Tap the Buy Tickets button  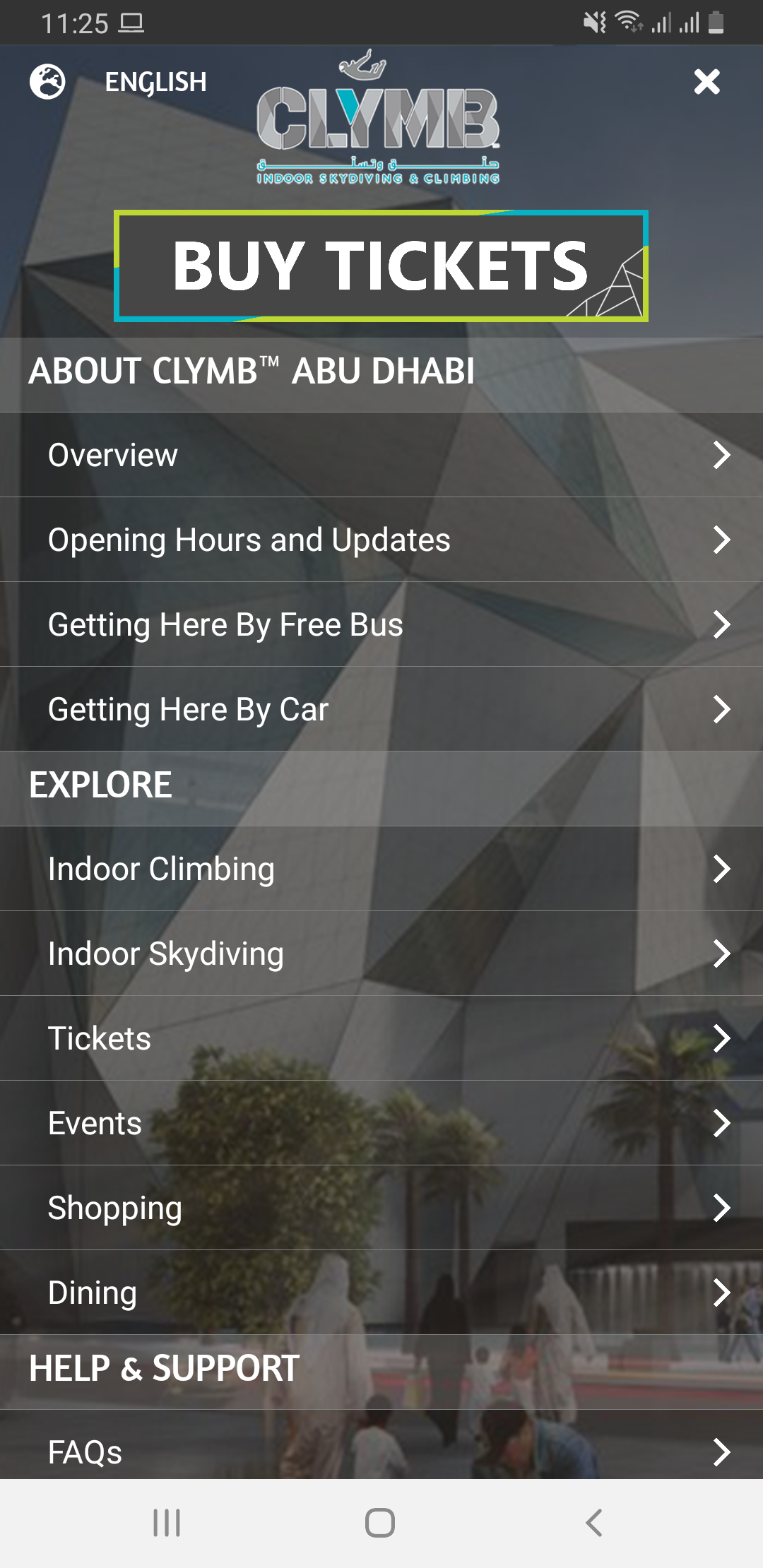click(x=381, y=266)
